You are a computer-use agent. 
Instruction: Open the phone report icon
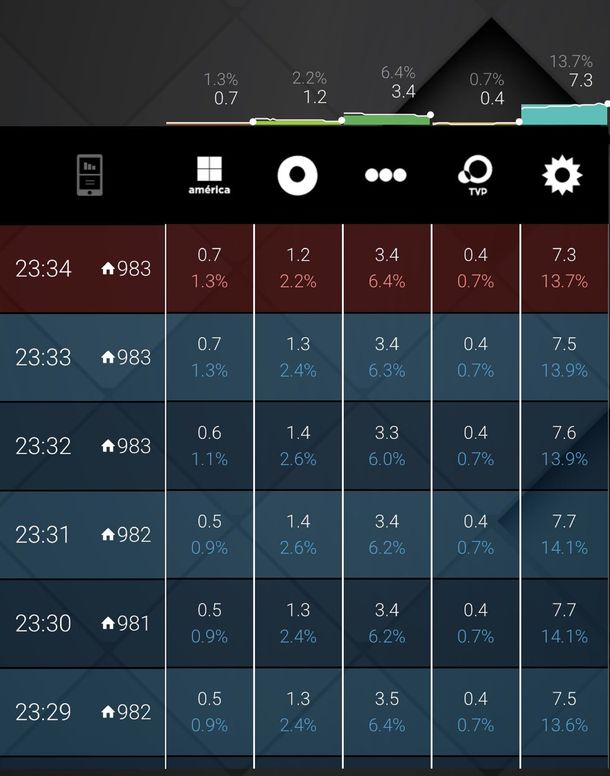pos(90,176)
